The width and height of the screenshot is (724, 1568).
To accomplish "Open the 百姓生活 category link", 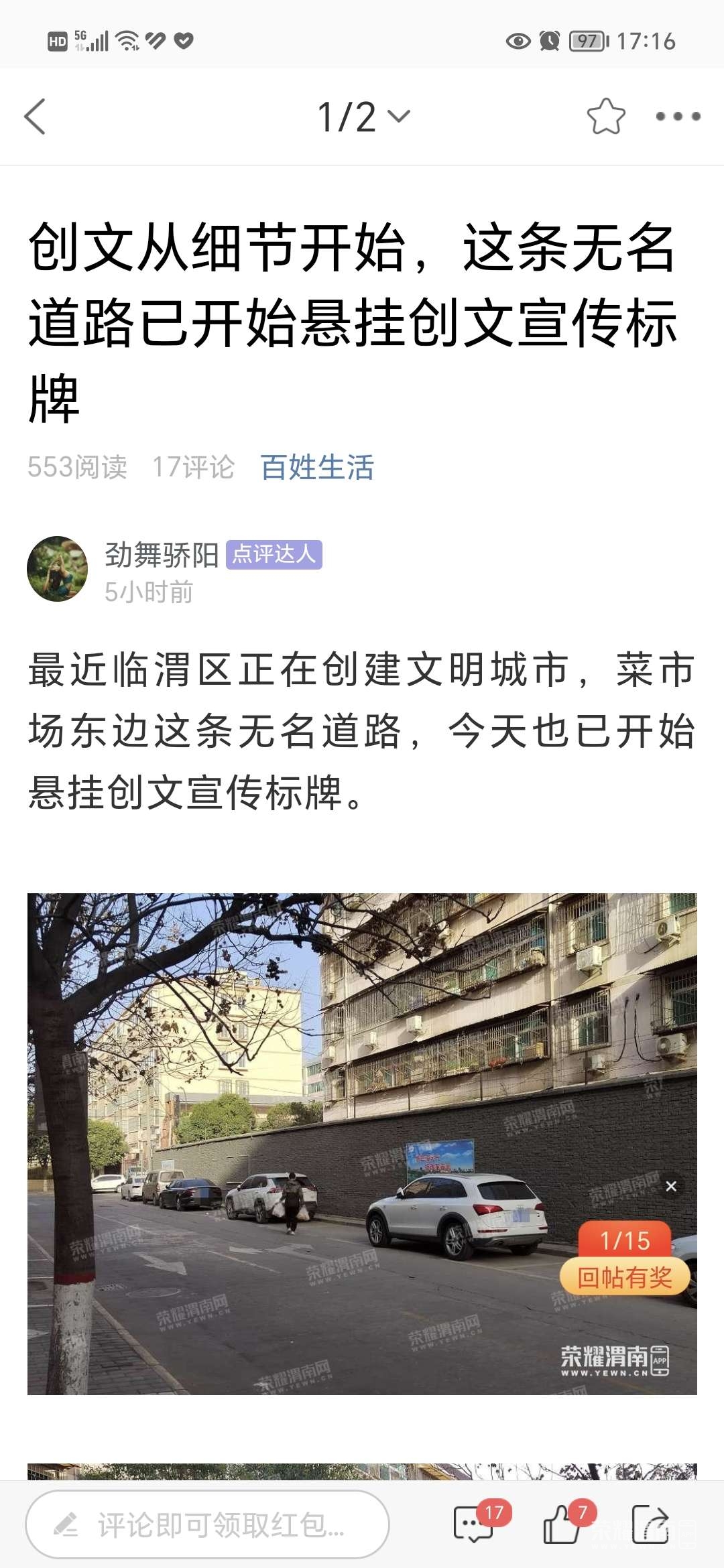I will pos(317,467).
